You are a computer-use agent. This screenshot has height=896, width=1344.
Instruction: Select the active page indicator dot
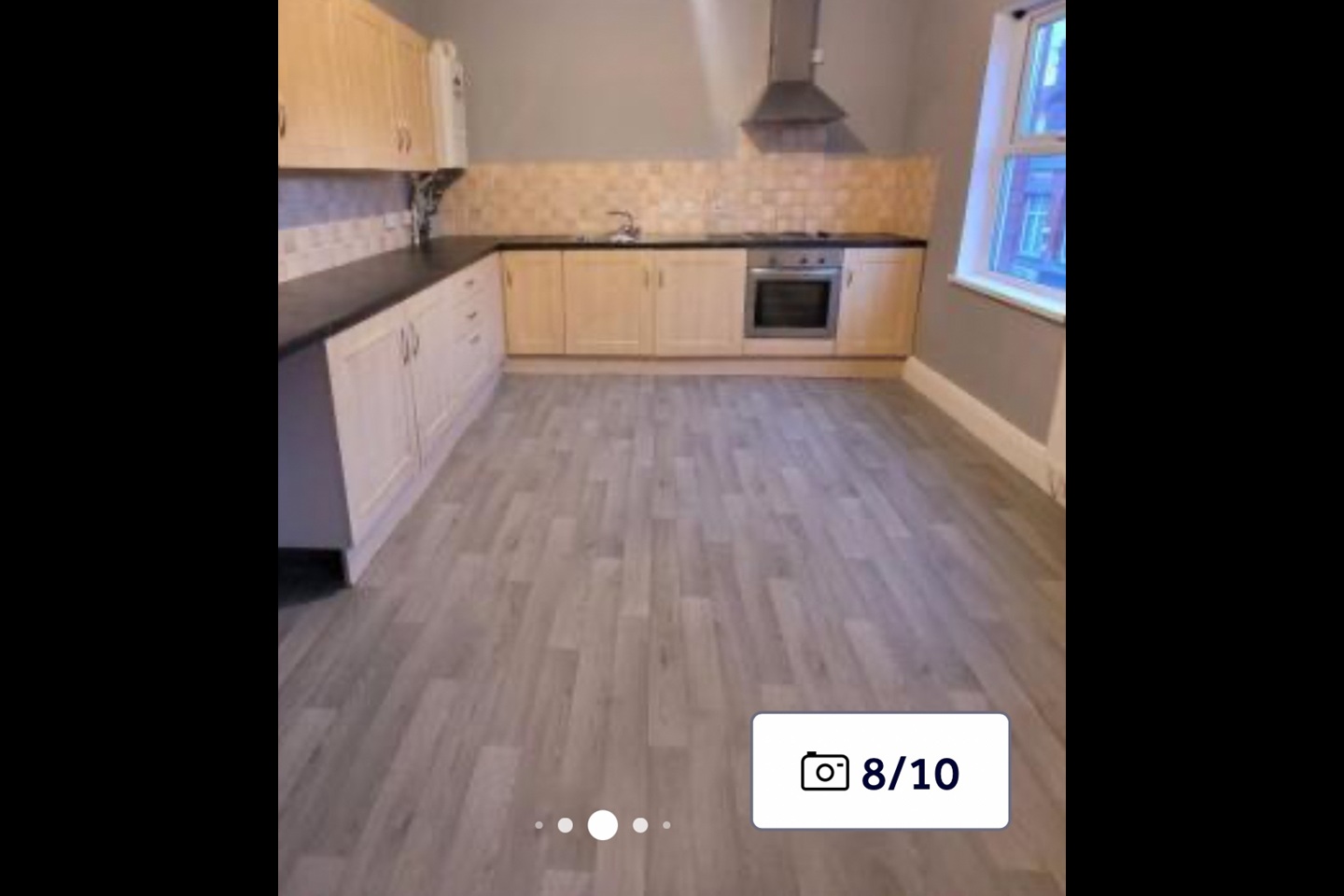[x=603, y=825]
